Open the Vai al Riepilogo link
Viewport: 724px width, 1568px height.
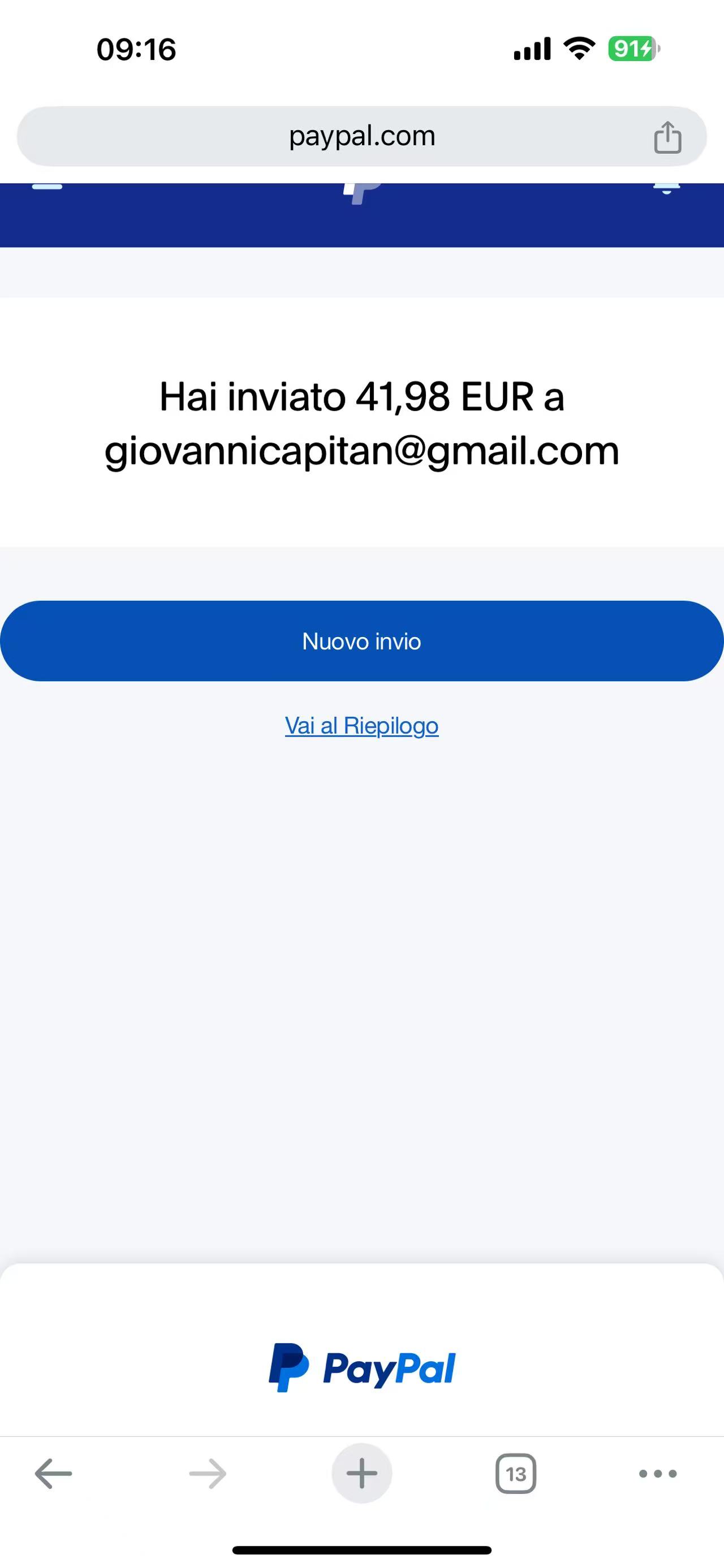pyautogui.click(x=361, y=726)
